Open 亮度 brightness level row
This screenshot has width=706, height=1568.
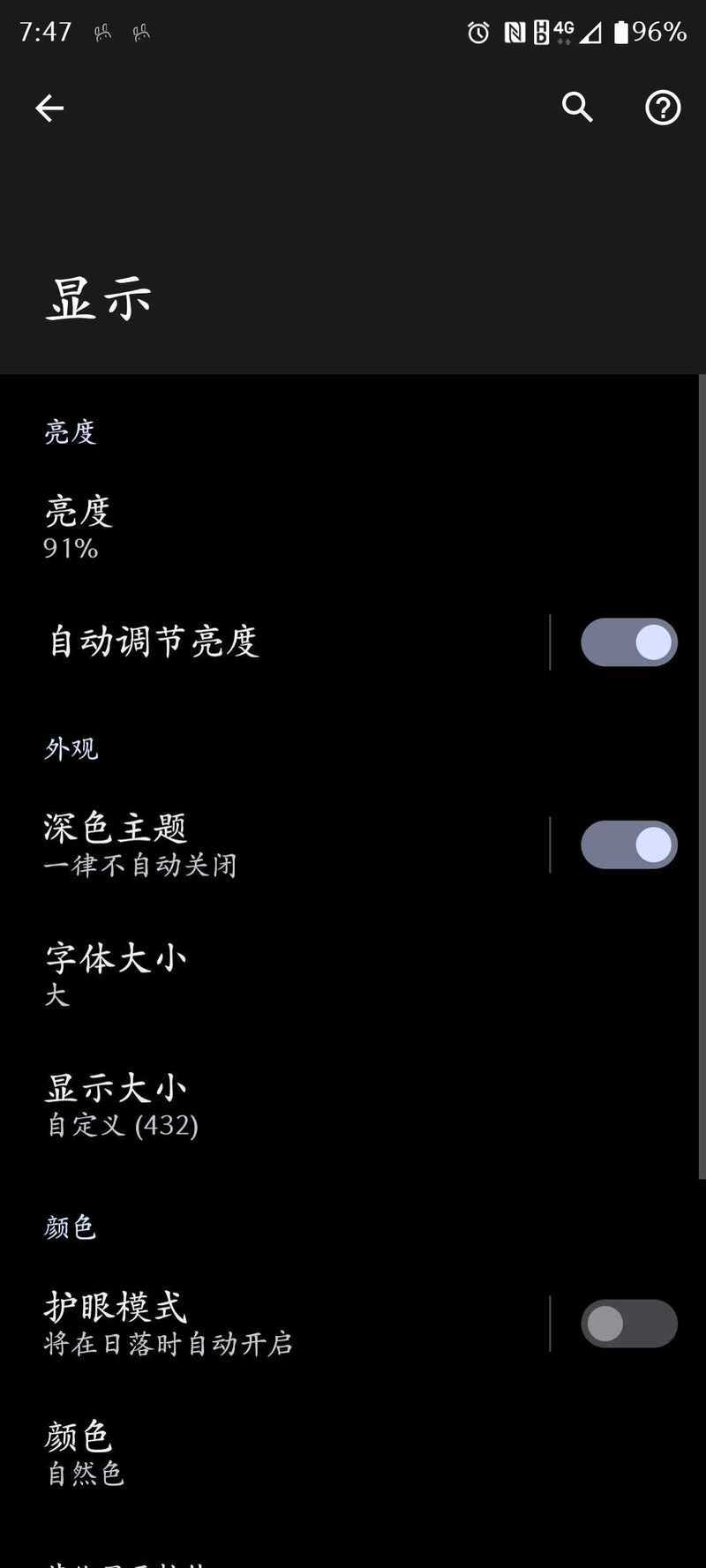click(353, 527)
